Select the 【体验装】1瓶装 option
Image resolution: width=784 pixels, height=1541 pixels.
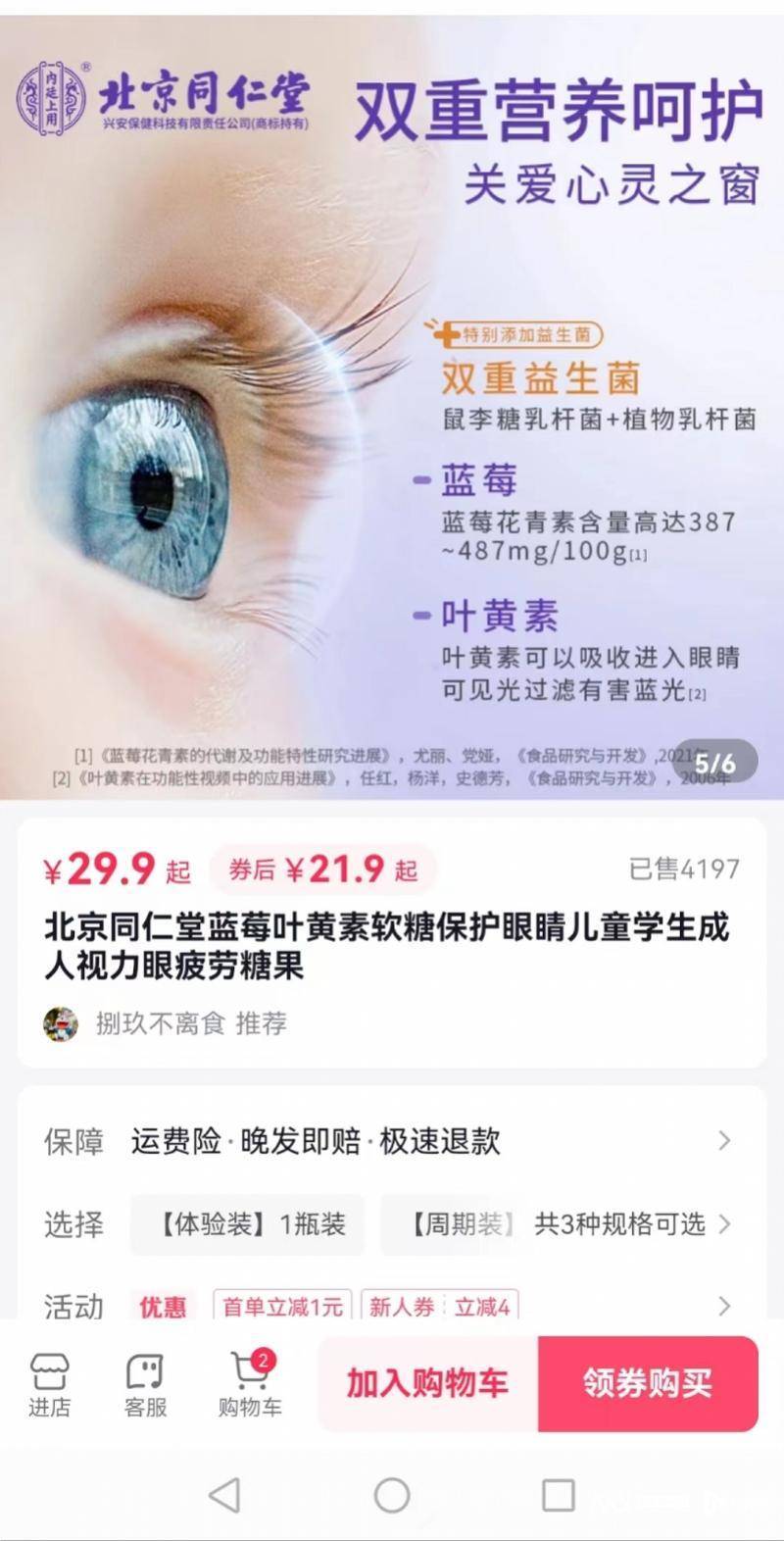[x=248, y=1224]
